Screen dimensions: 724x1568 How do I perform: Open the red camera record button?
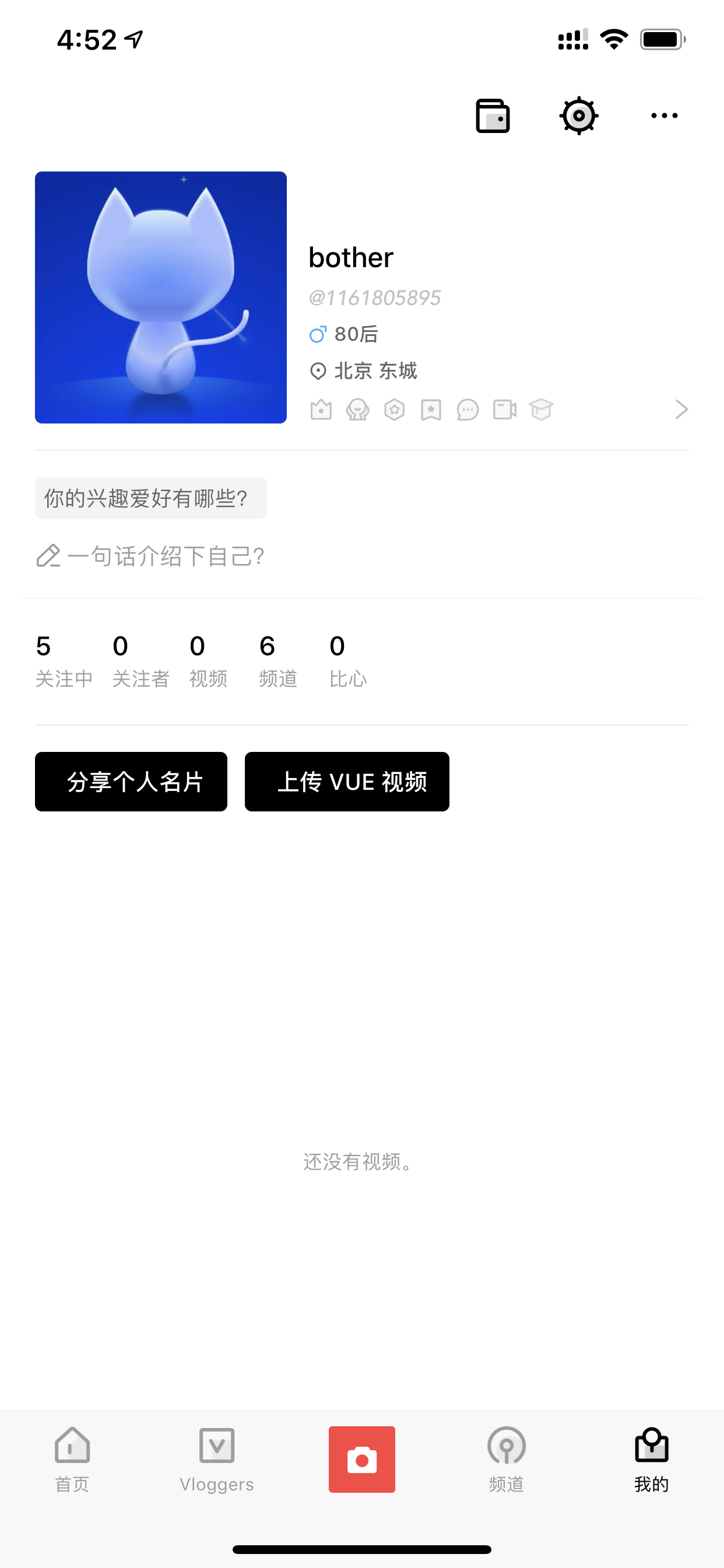pos(362,1459)
